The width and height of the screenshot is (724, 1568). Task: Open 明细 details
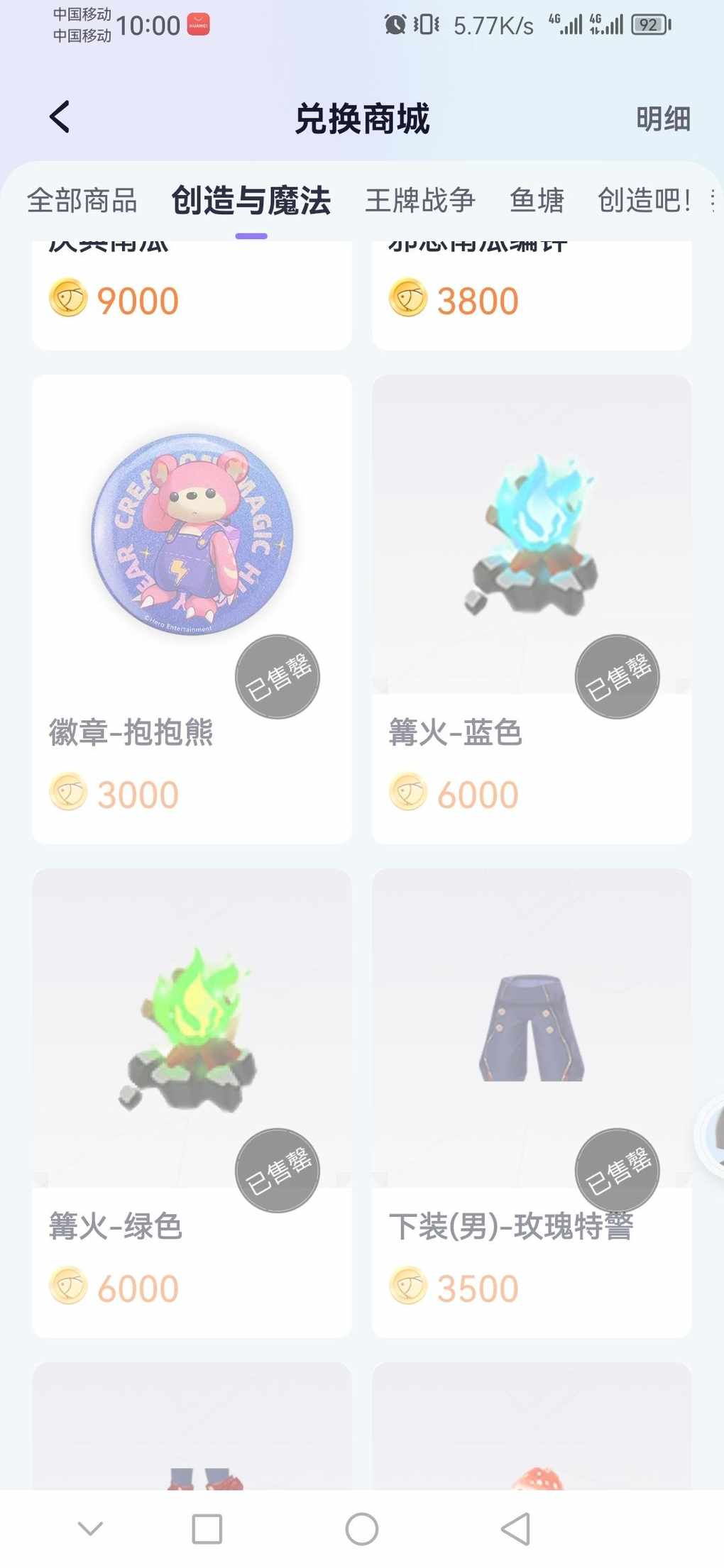(x=662, y=119)
